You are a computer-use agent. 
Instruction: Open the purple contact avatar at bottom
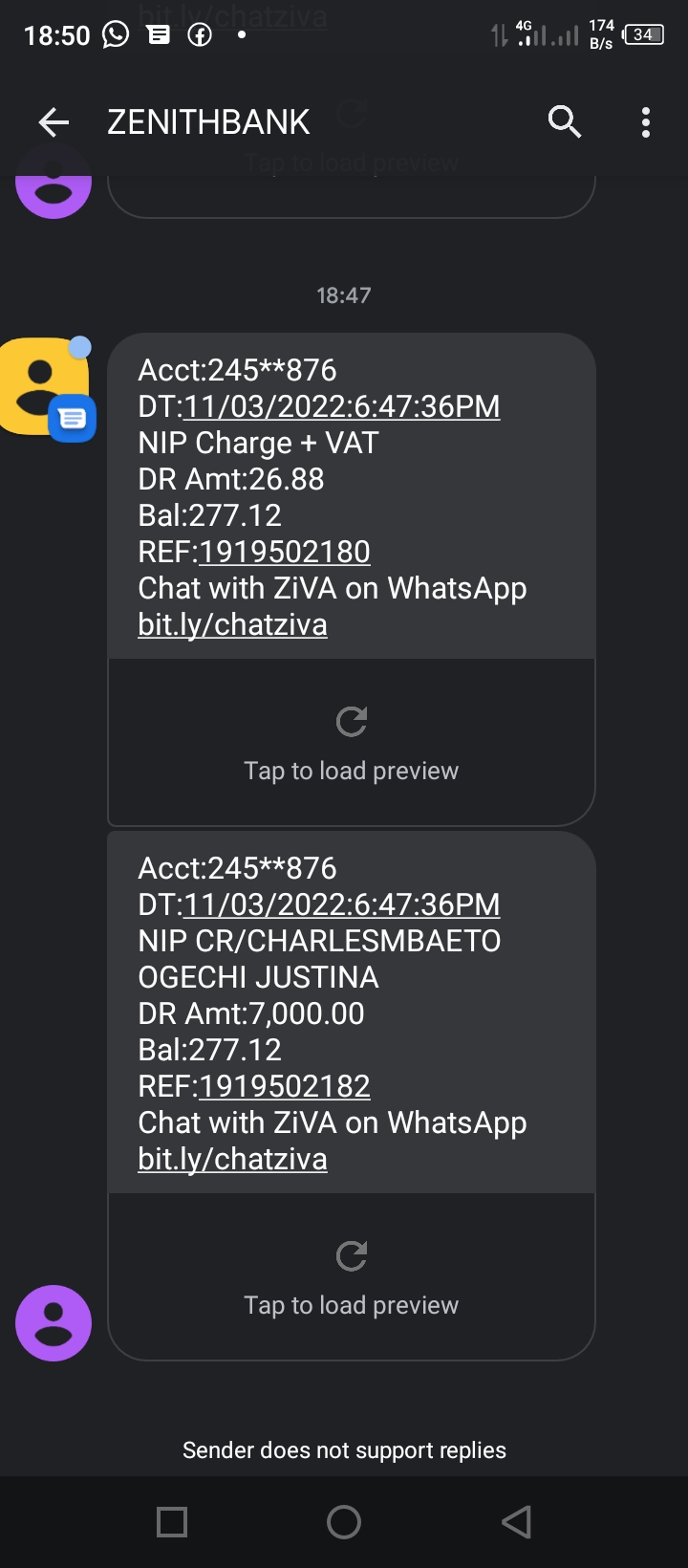(54, 1323)
